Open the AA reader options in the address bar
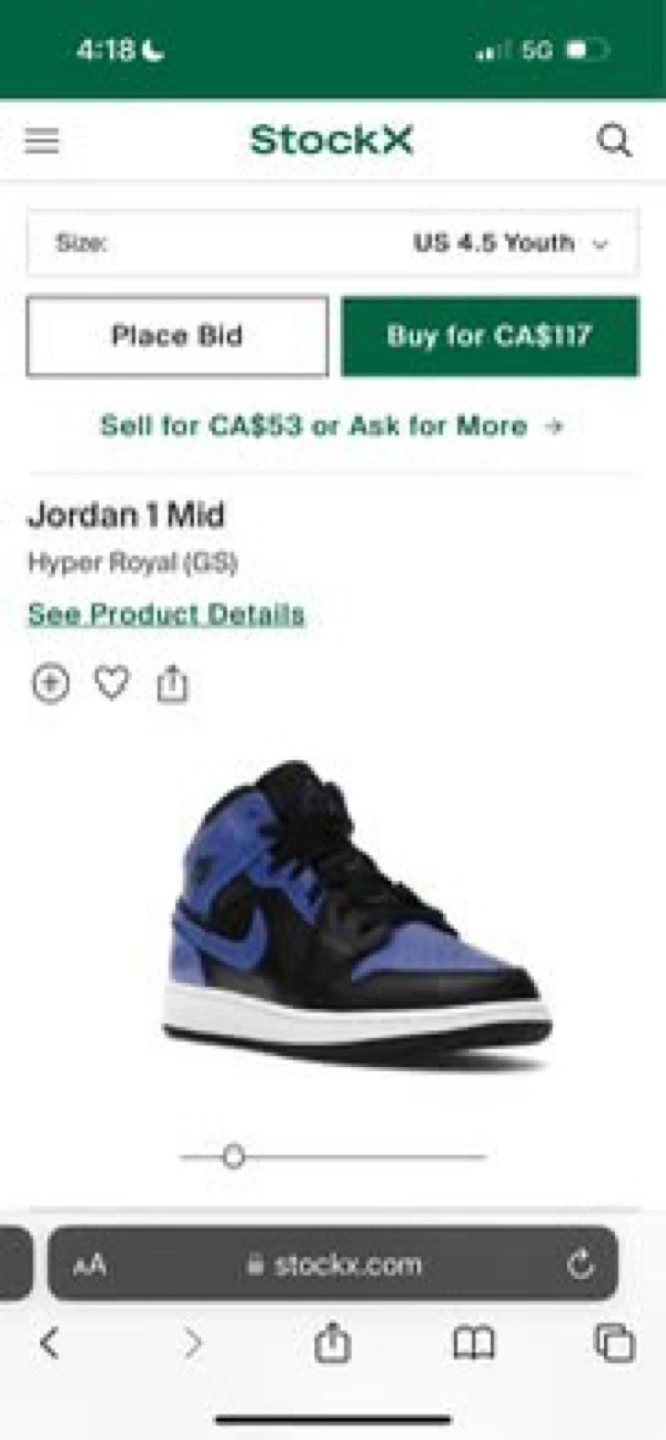The image size is (666, 1440). (x=89, y=1265)
